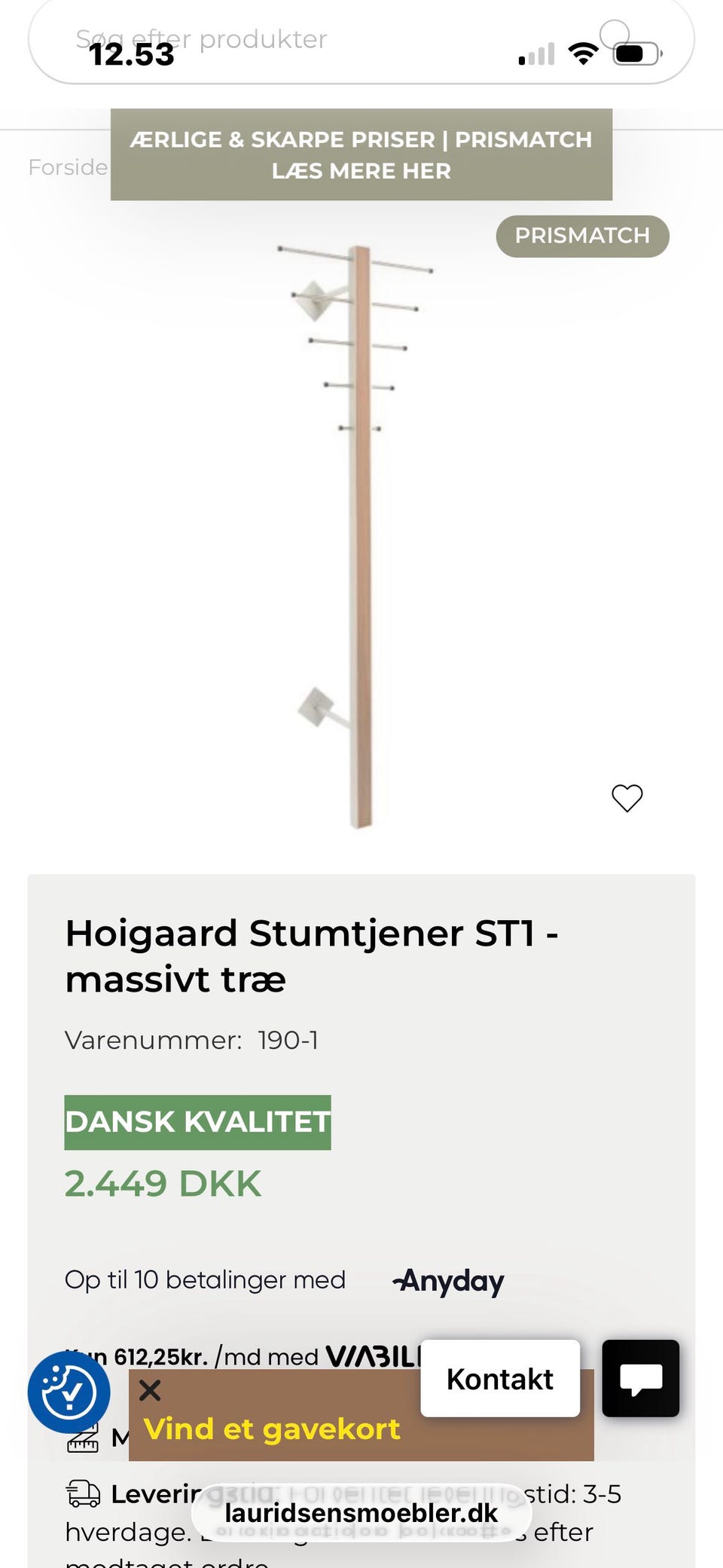Image resolution: width=723 pixels, height=1568 pixels.
Task: Click the PRISMATCH badge
Action: click(582, 235)
